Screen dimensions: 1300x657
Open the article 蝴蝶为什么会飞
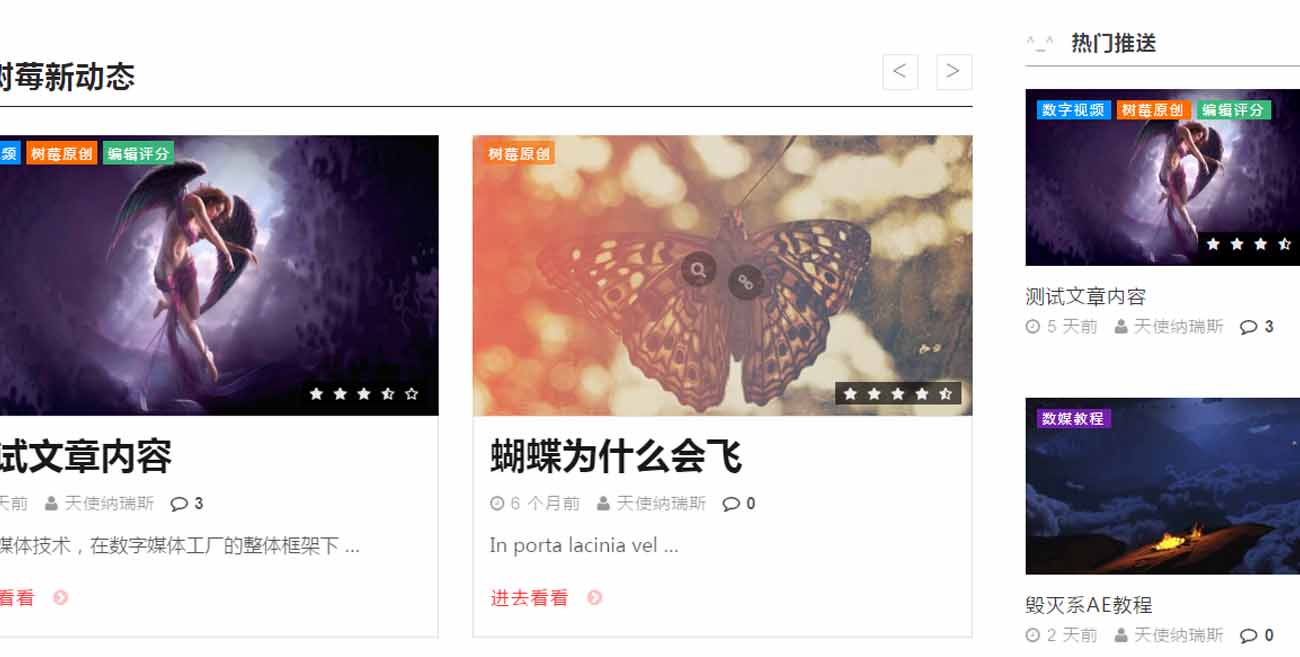(x=616, y=457)
